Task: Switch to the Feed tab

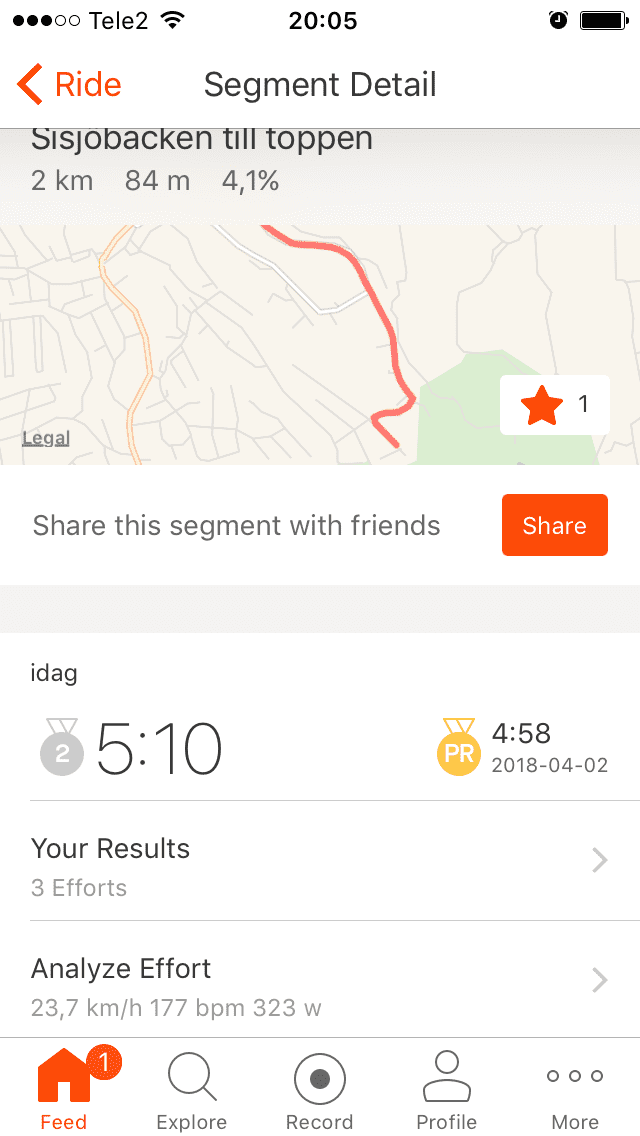Action: point(64,1089)
